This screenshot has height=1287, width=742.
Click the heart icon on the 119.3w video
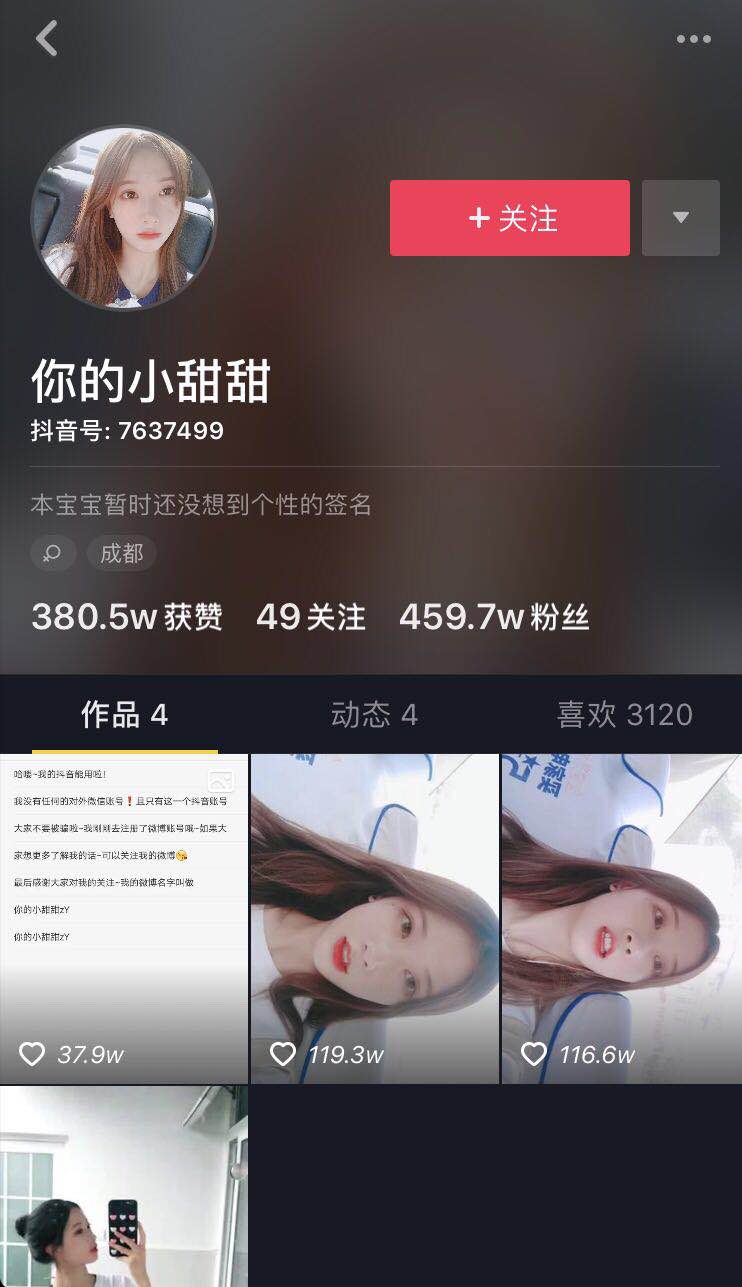pos(284,1053)
